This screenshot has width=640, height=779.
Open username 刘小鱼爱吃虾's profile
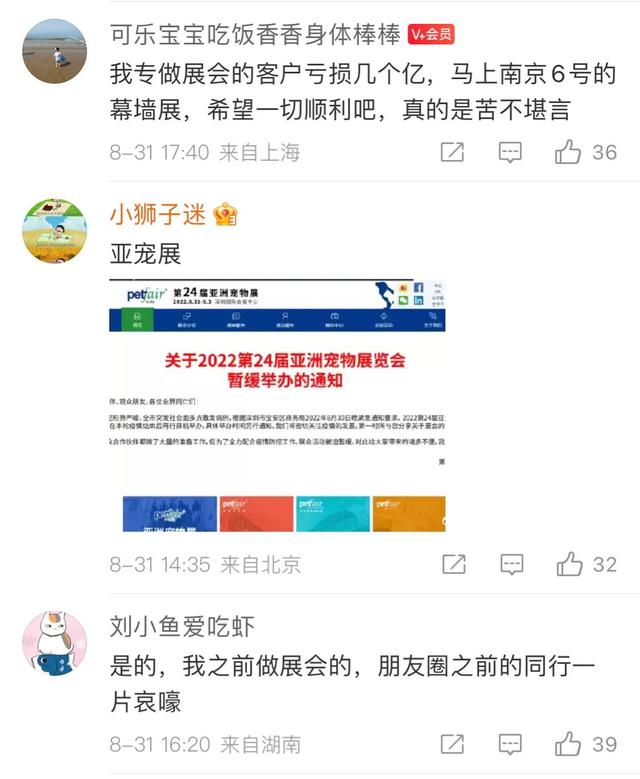tap(182, 627)
